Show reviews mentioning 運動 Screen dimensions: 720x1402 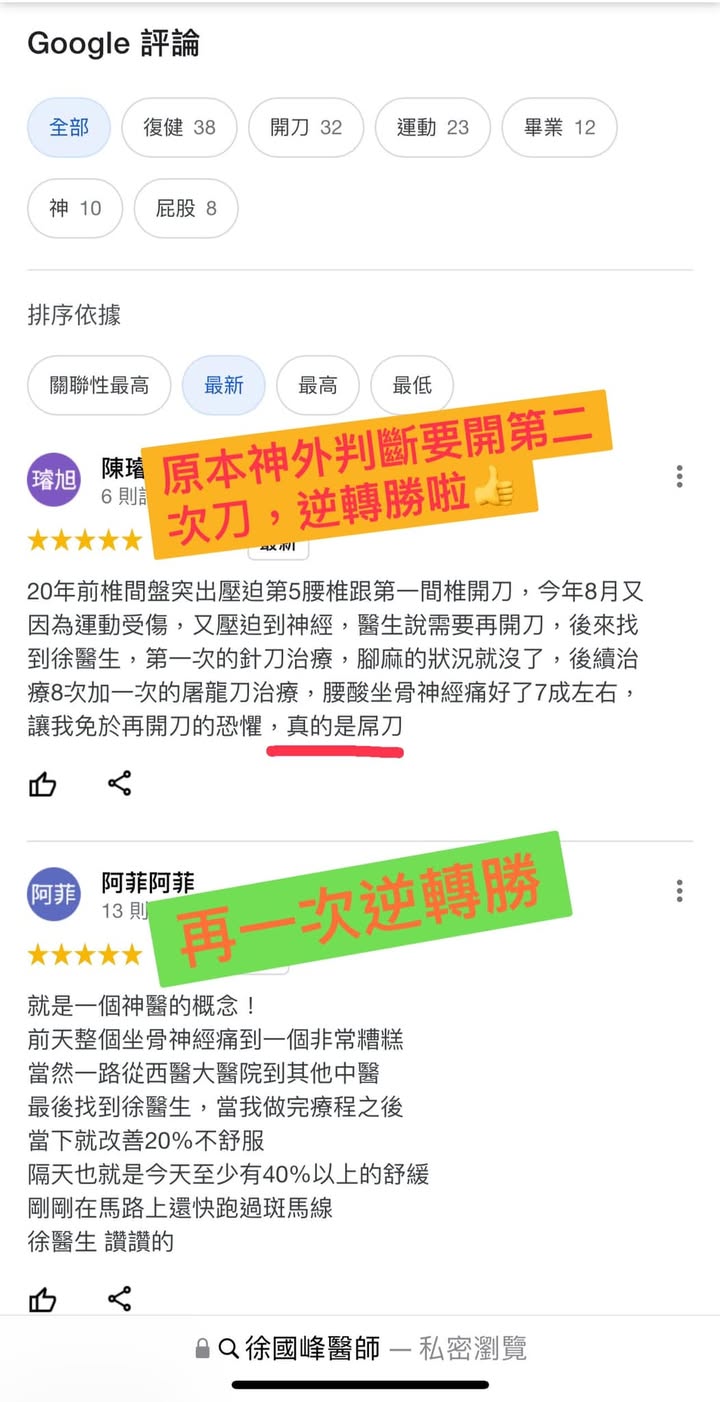(x=432, y=128)
